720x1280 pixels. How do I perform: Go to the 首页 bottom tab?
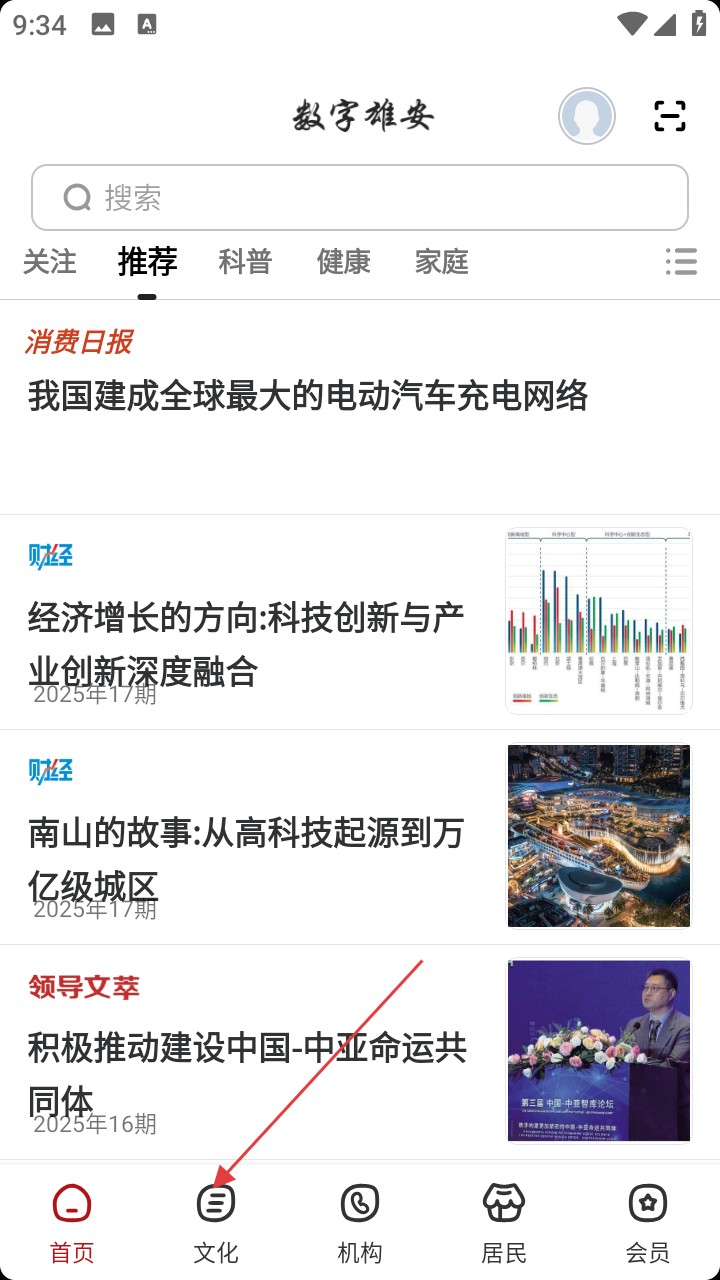point(72,1222)
